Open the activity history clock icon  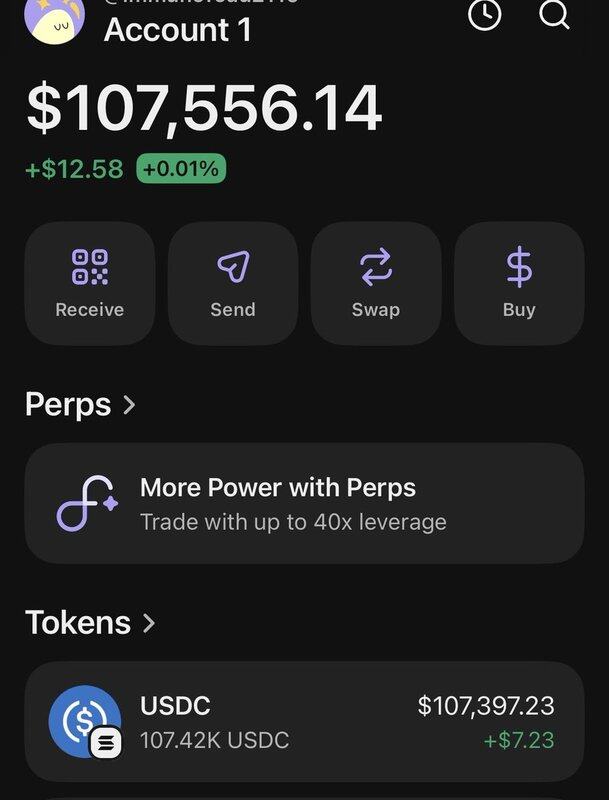click(x=485, y=14)
